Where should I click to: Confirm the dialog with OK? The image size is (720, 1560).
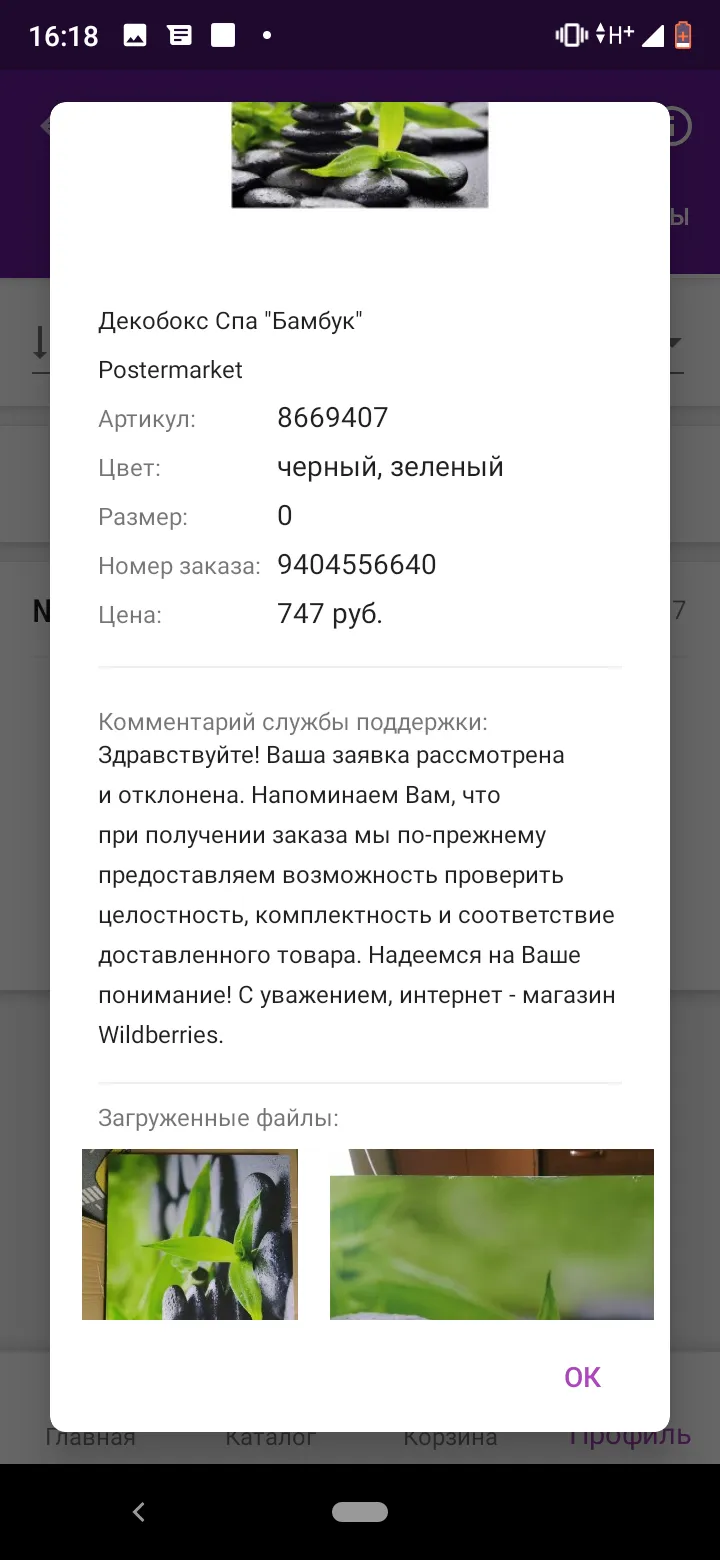582,1377
